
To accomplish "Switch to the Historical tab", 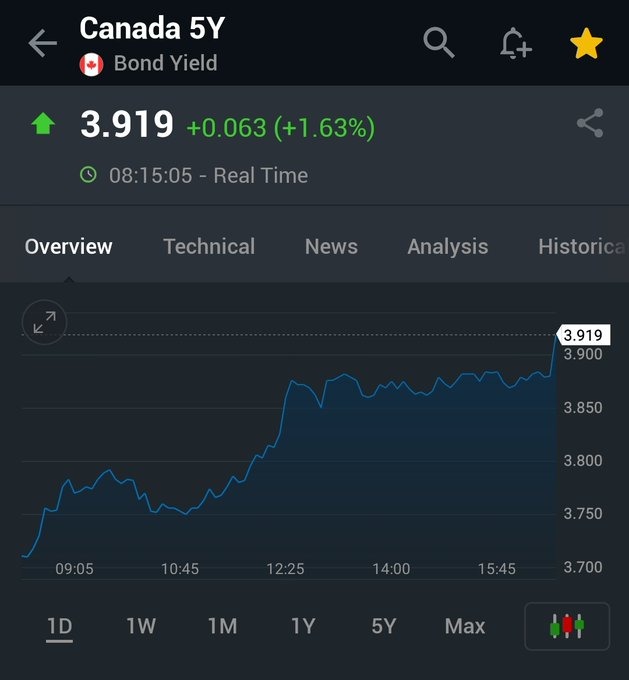I will coord(581,246).
